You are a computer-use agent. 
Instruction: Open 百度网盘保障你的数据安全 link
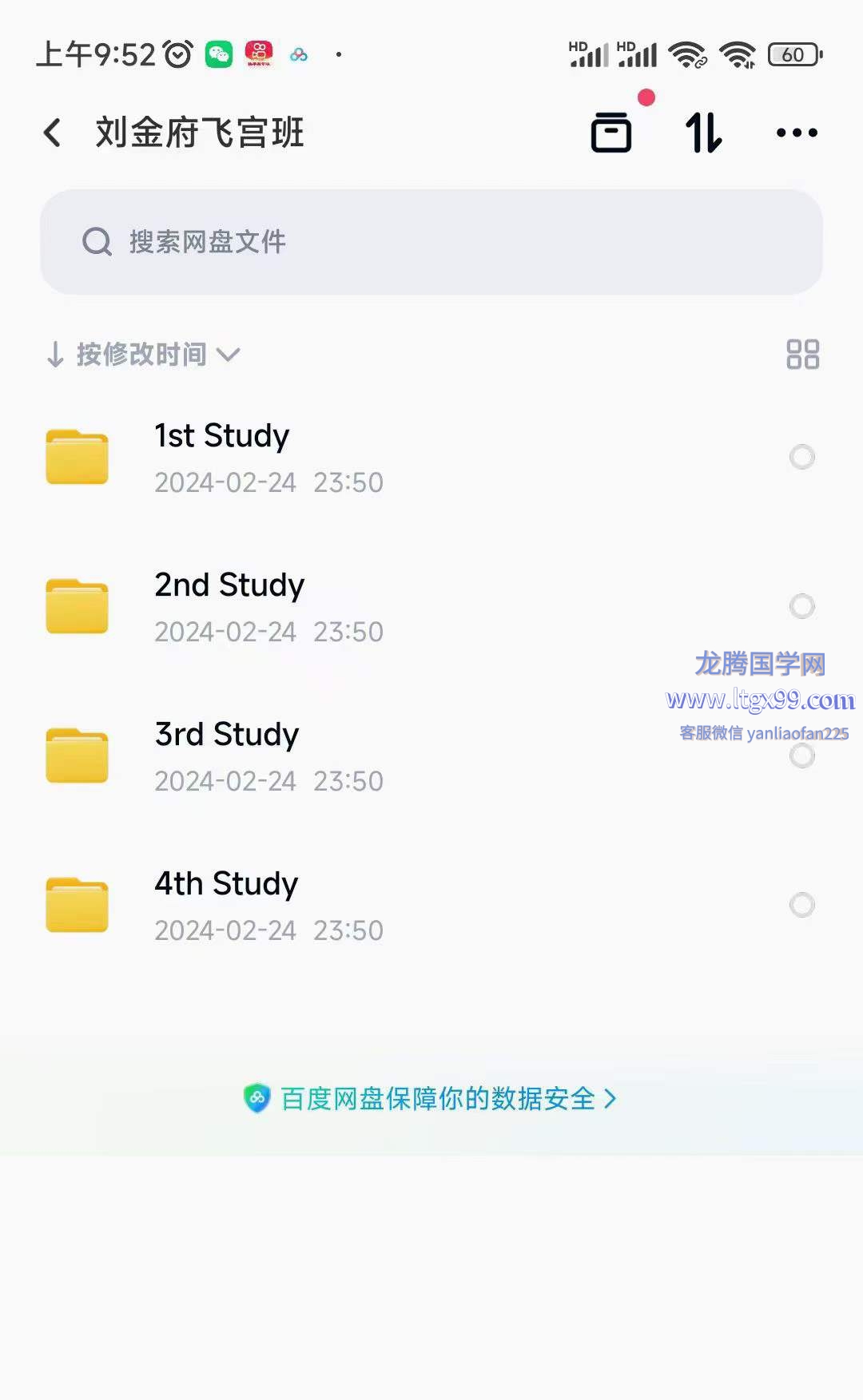[x=431, y=1099]
